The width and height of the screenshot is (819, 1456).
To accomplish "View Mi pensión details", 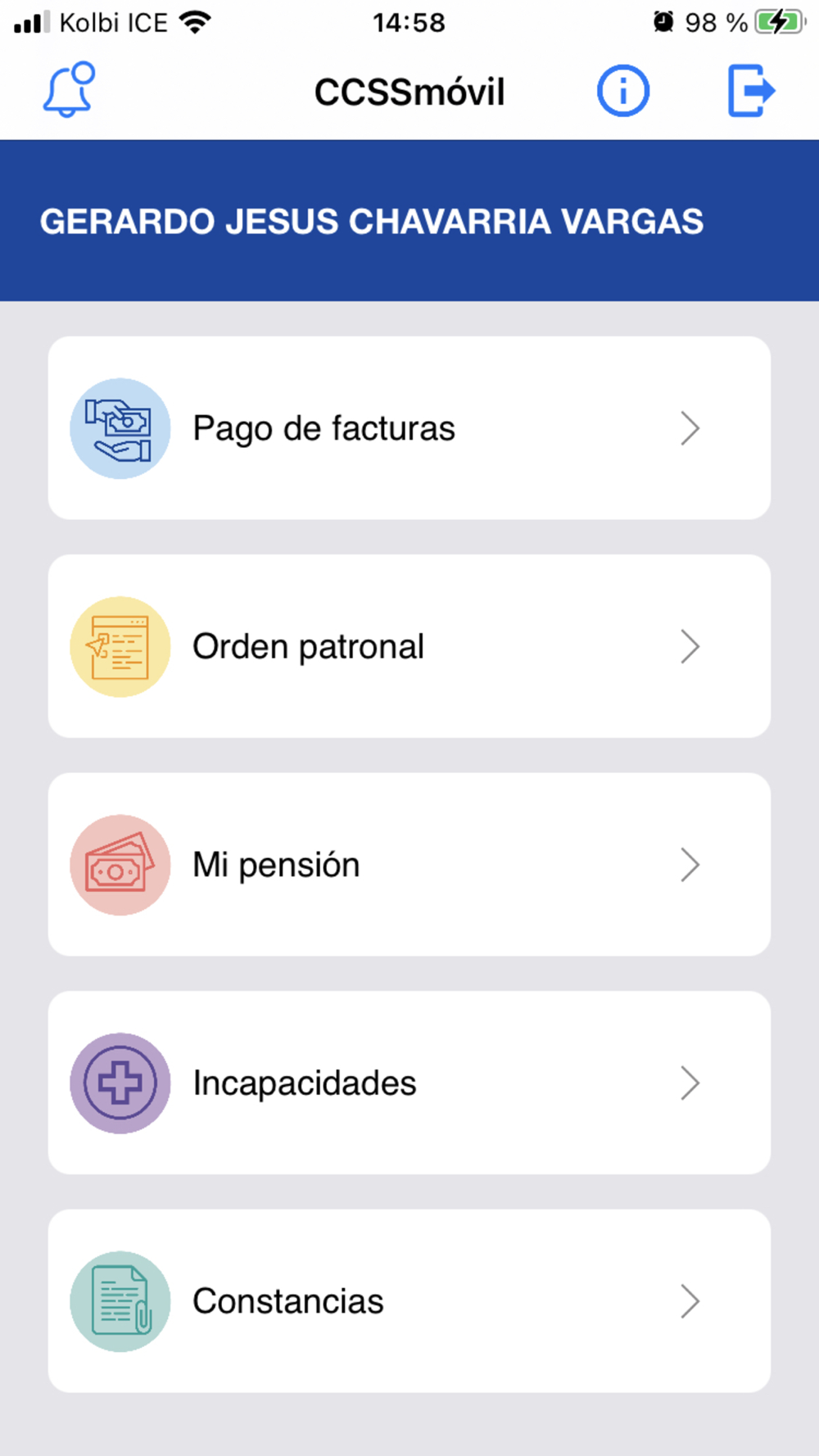I will click(x=409, y=865).
